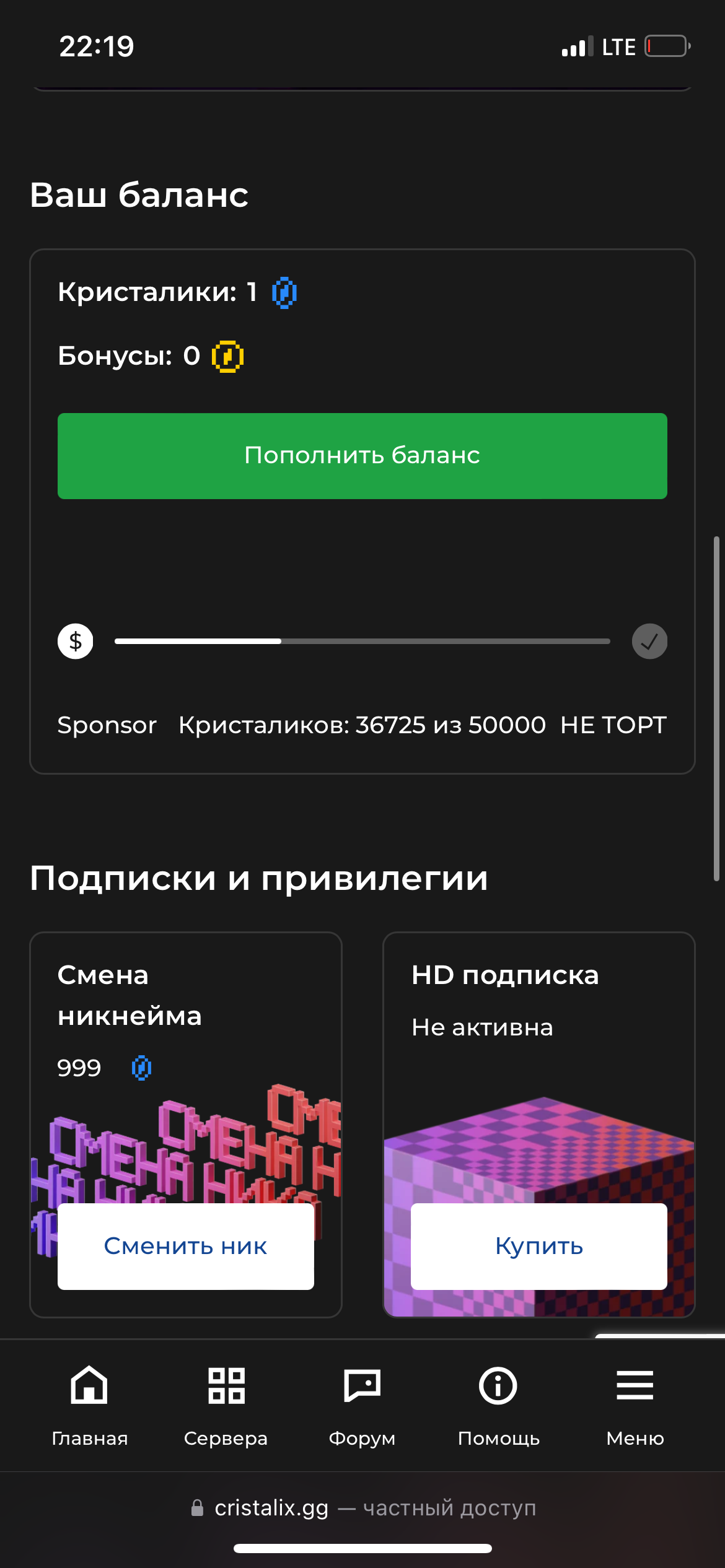This screenshot has height=1568, width=725.
Task: Tap the Сменить ник button
Action: click(186, 1246)
